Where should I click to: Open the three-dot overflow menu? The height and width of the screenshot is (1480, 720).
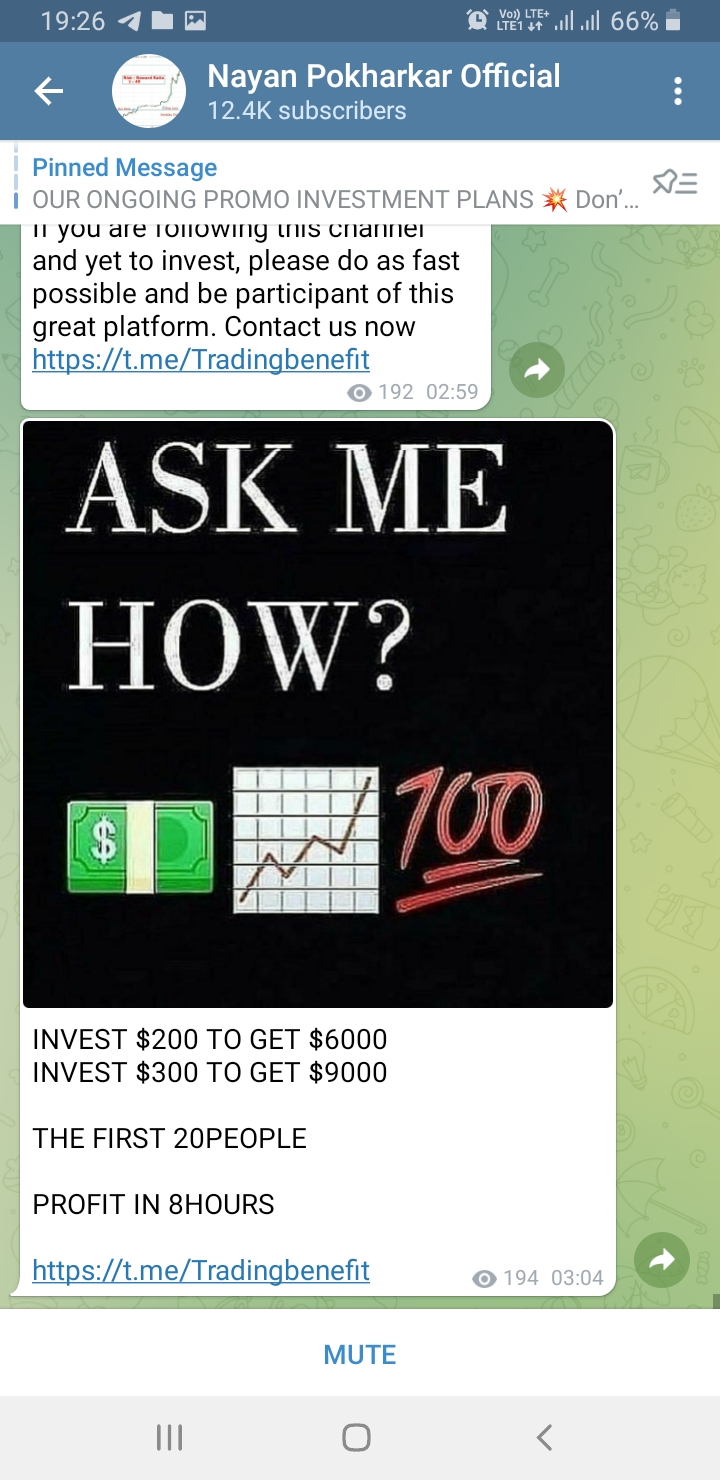pyautogui.click(x=678, y=92)
